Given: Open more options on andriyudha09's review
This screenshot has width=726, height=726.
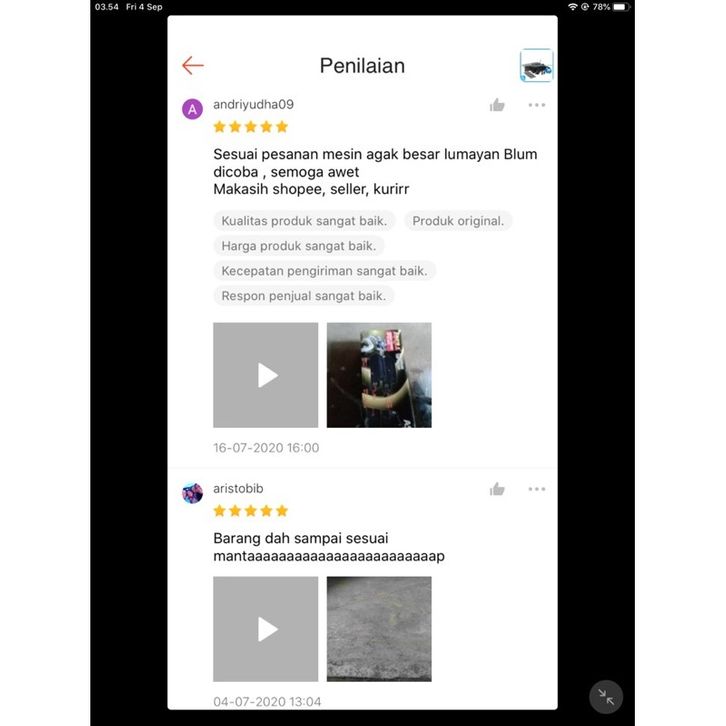Looking at the screenshot, I should [x=537, y=105].
